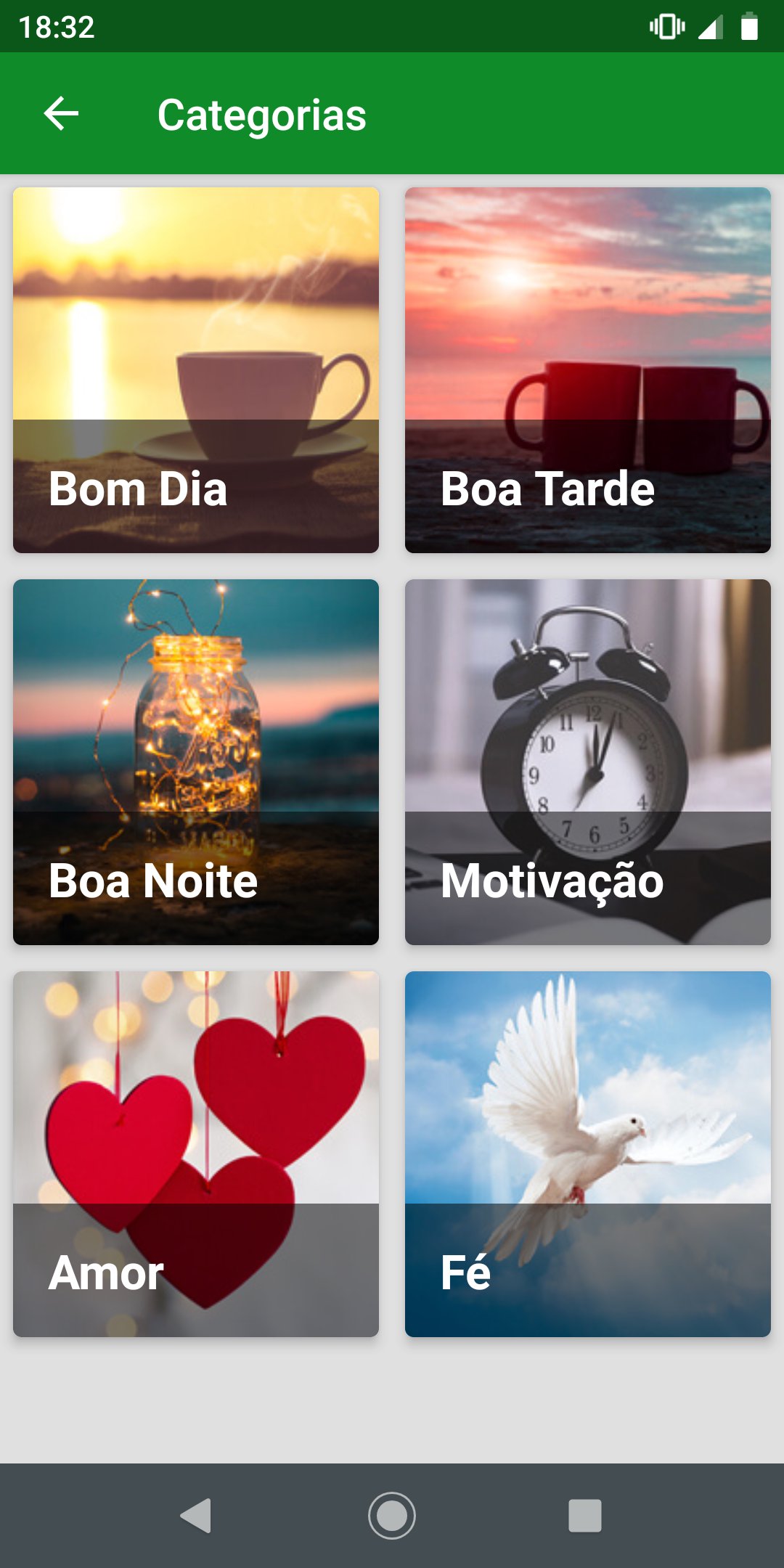
Task: Choose the Amor category tile
Action: click(x=196, y=1154)
